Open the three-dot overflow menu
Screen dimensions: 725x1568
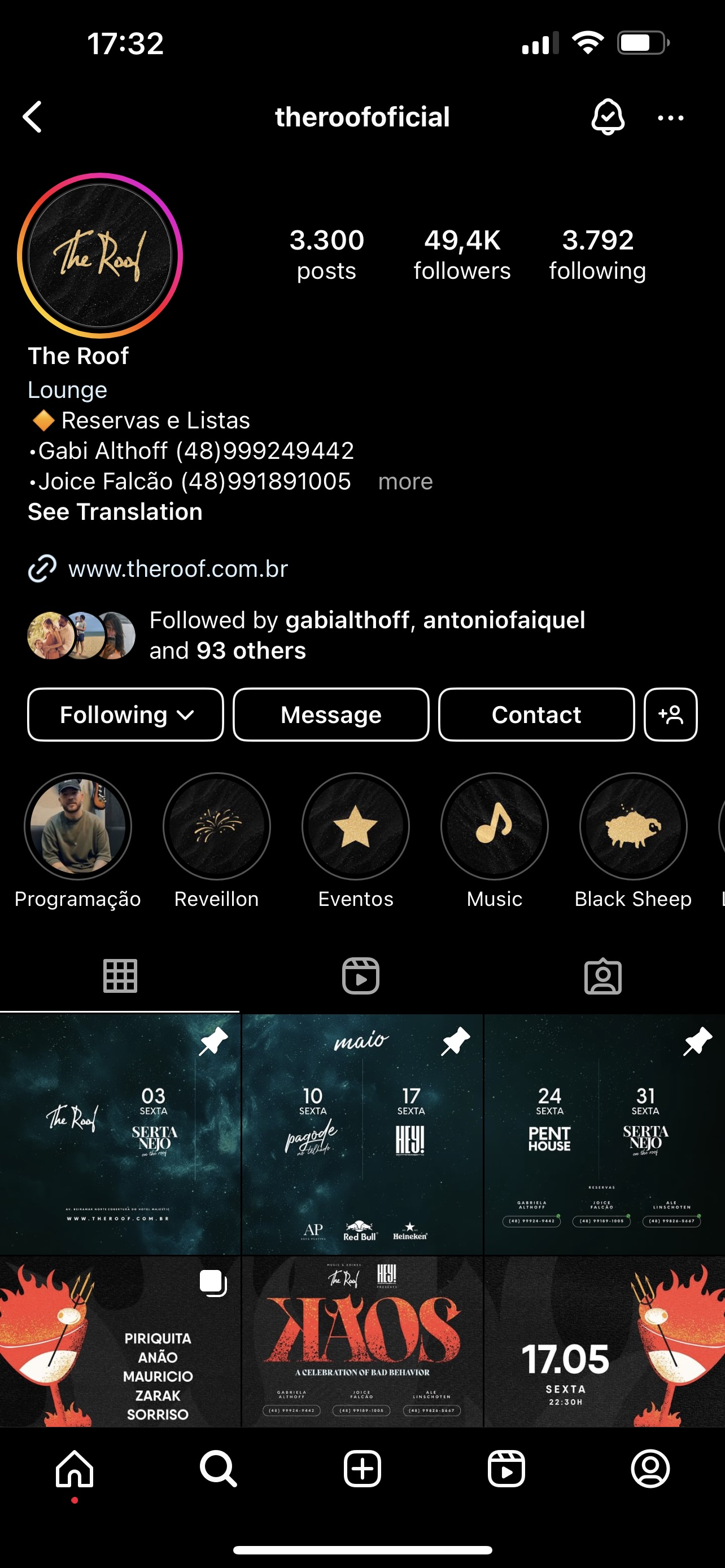[670, 118]
